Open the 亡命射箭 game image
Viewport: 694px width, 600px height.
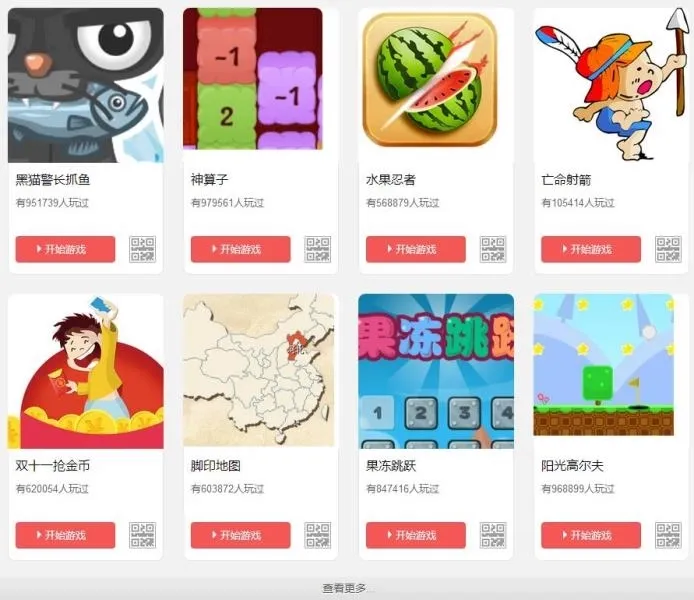(x=612, y=85)
